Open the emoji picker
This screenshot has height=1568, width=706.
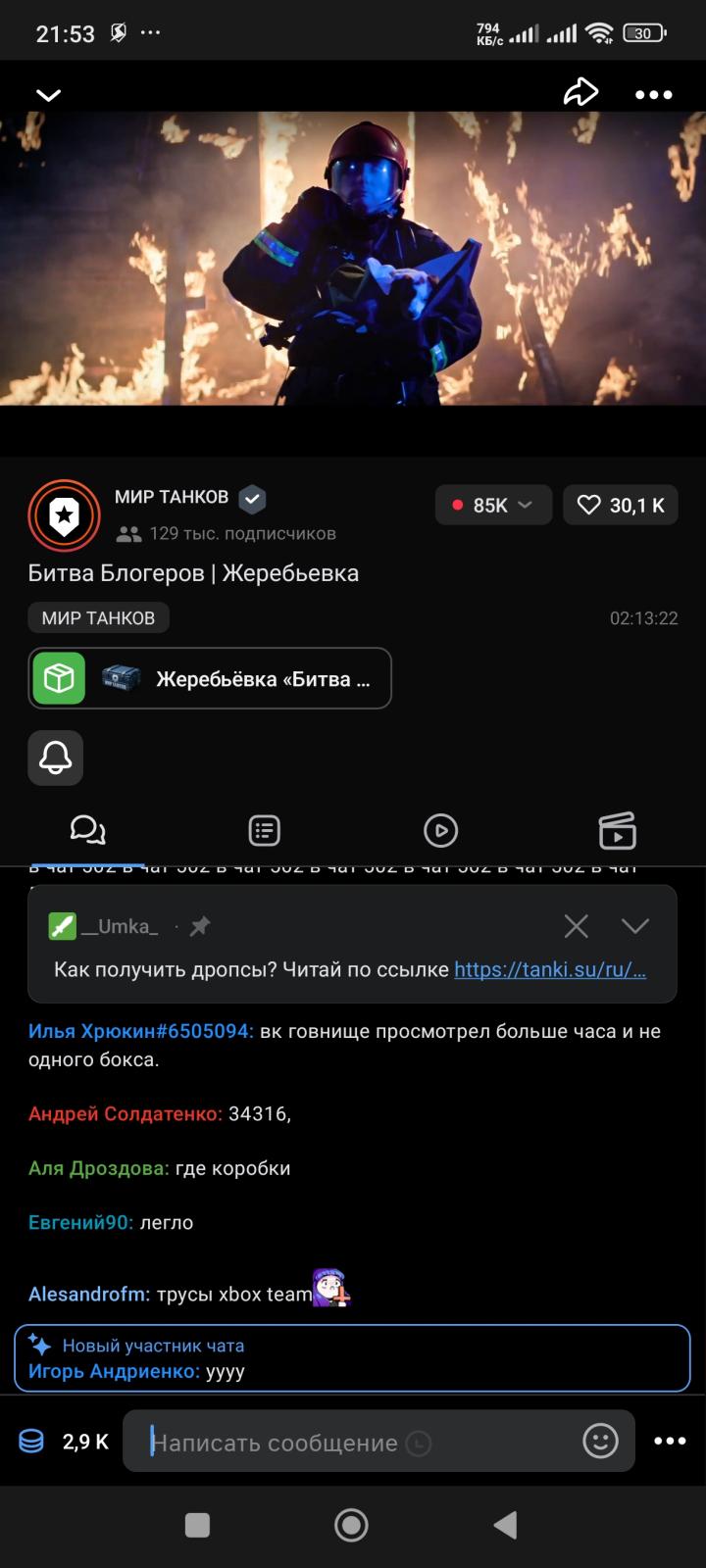click(x=600, y=1442)
